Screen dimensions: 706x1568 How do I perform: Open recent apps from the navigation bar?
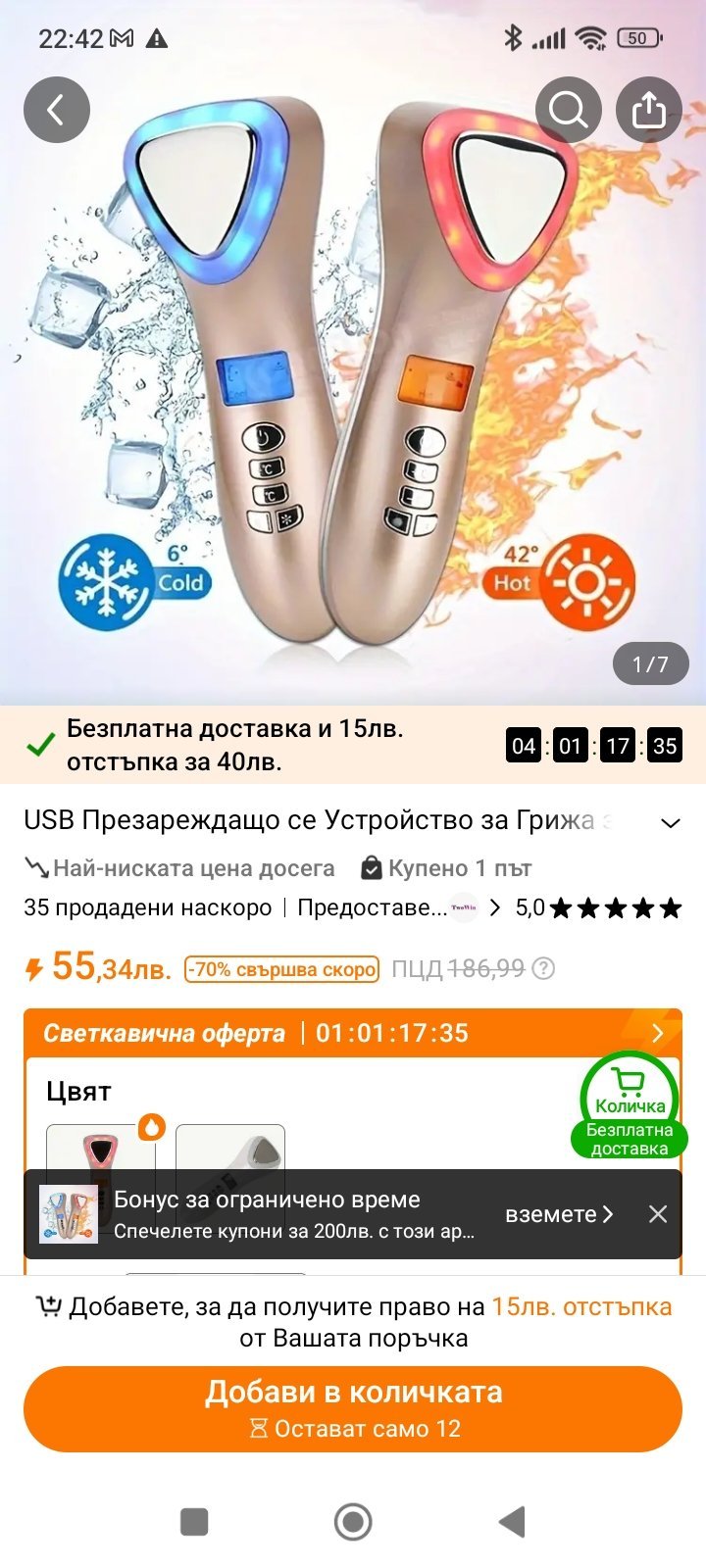[194, 1522]
